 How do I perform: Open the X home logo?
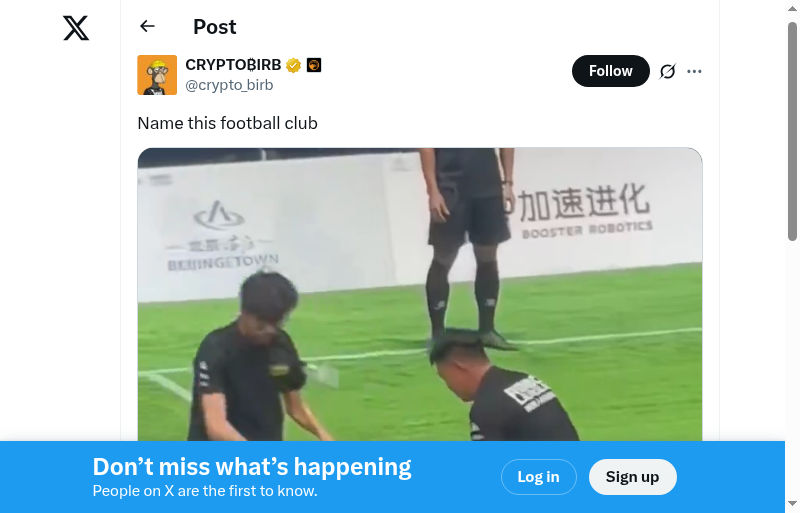pos(76,28)
